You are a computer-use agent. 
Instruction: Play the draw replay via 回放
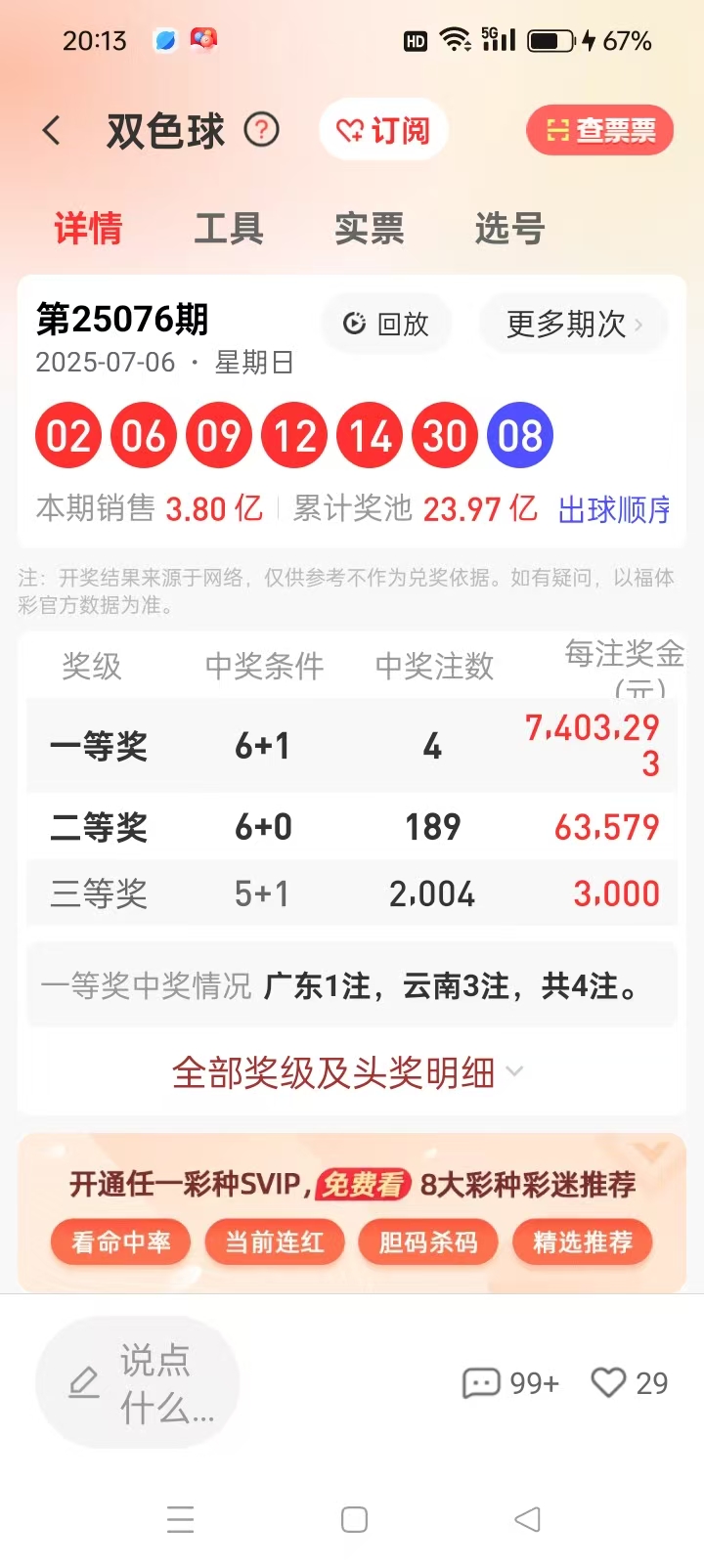[386, 324]
